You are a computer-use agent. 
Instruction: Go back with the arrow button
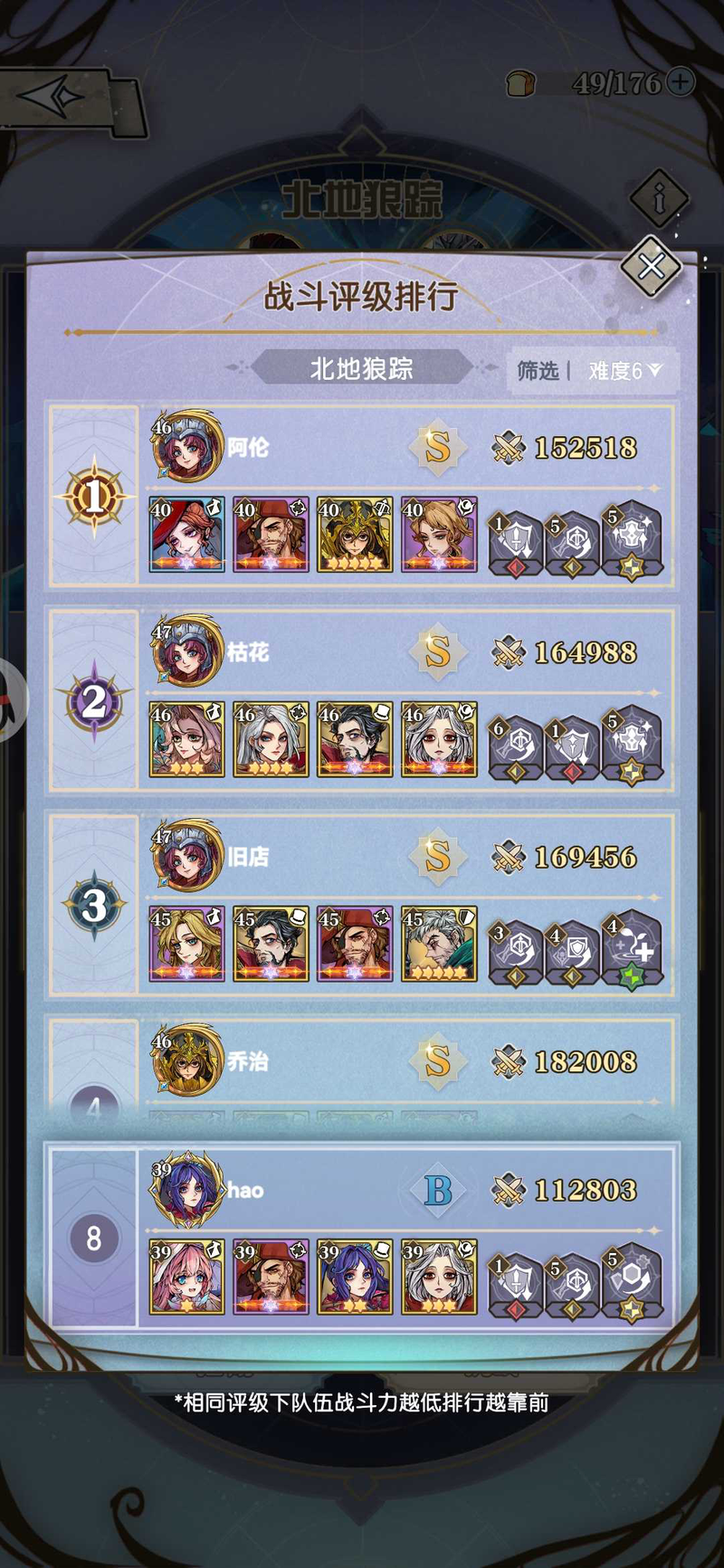(x=54, y=97)
